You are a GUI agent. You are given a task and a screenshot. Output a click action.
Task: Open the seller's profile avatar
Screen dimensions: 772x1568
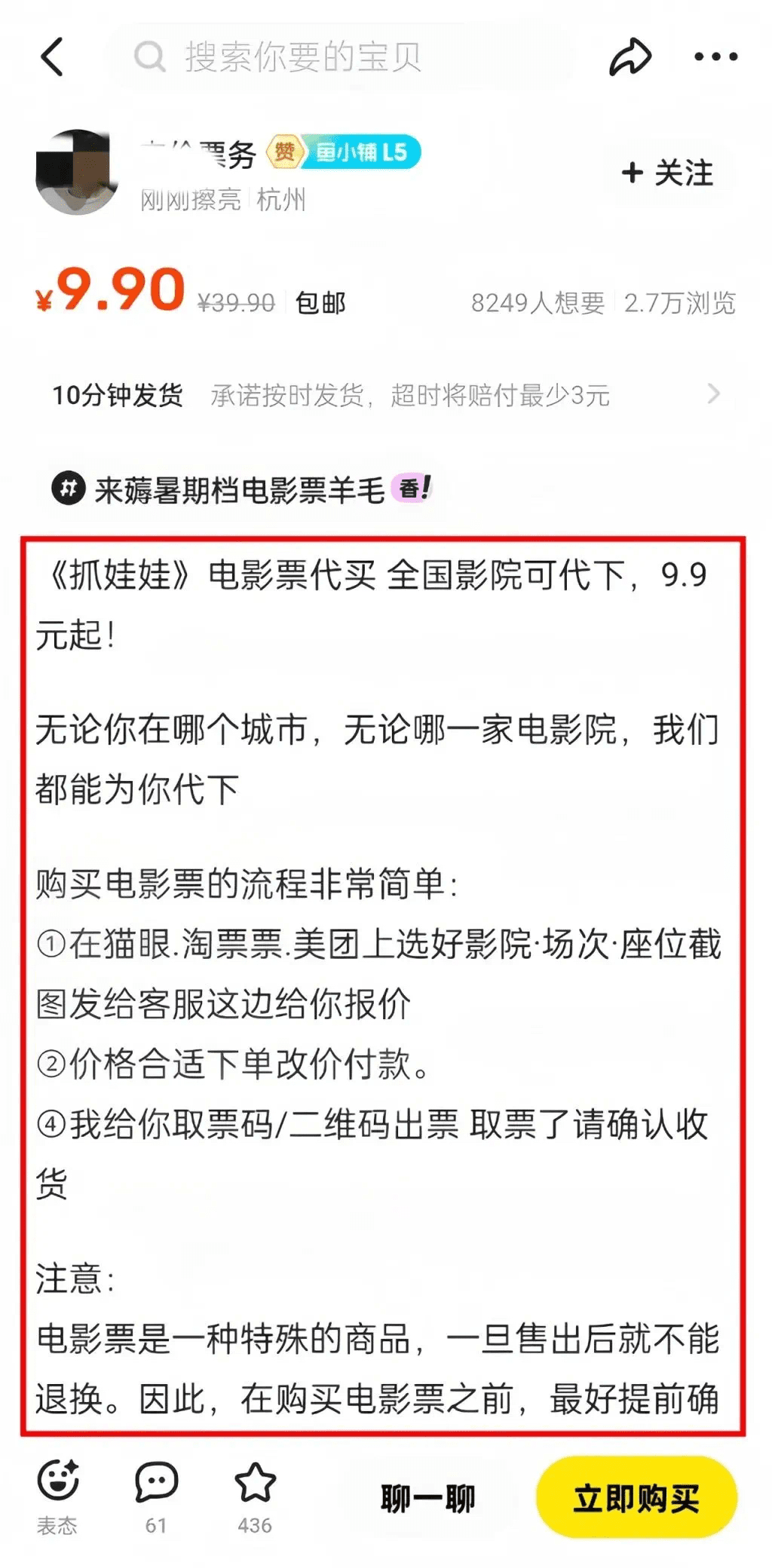point(78,172)
